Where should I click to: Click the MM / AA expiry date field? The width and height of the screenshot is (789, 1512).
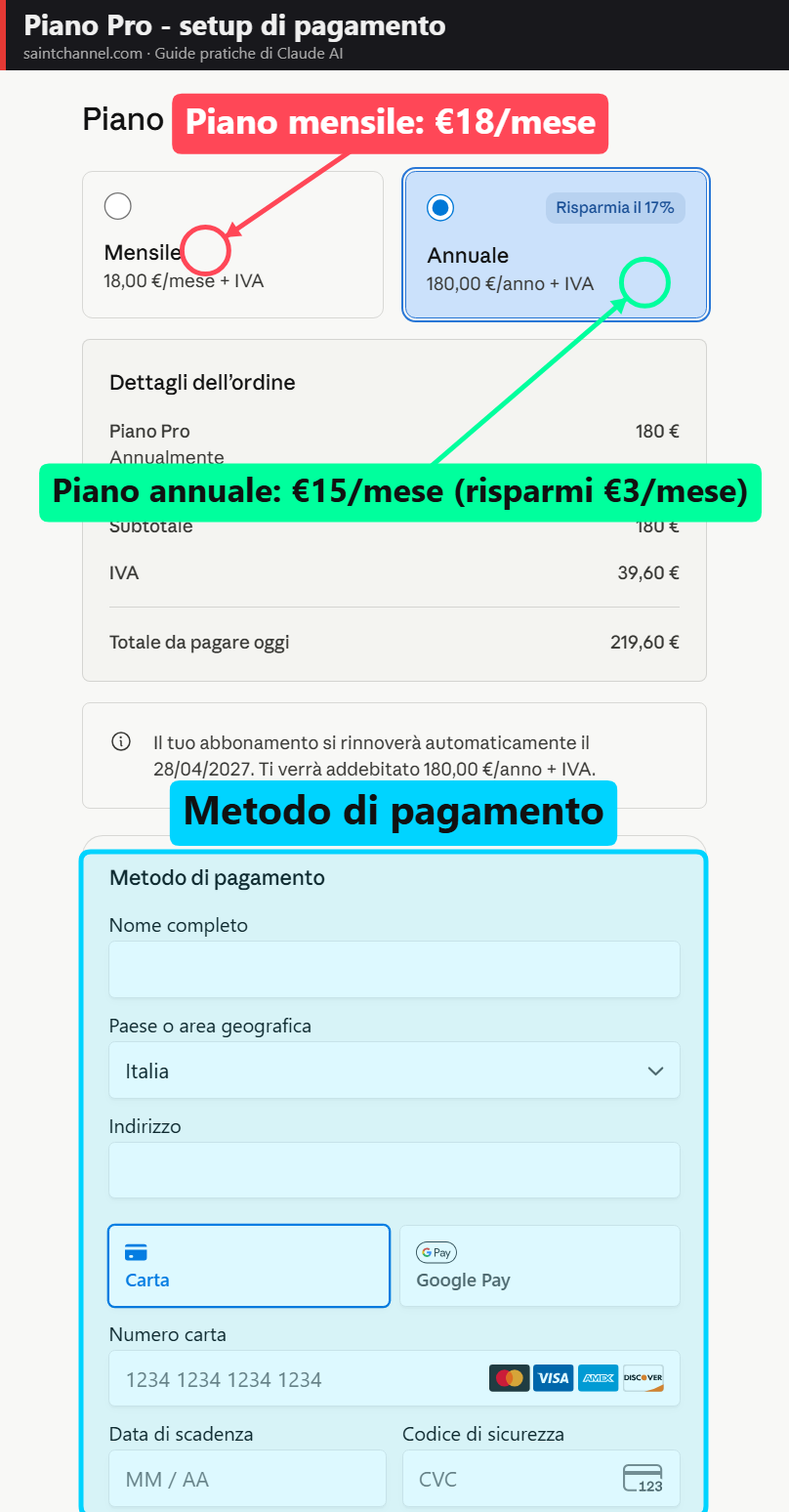(x=247, y=1478)
